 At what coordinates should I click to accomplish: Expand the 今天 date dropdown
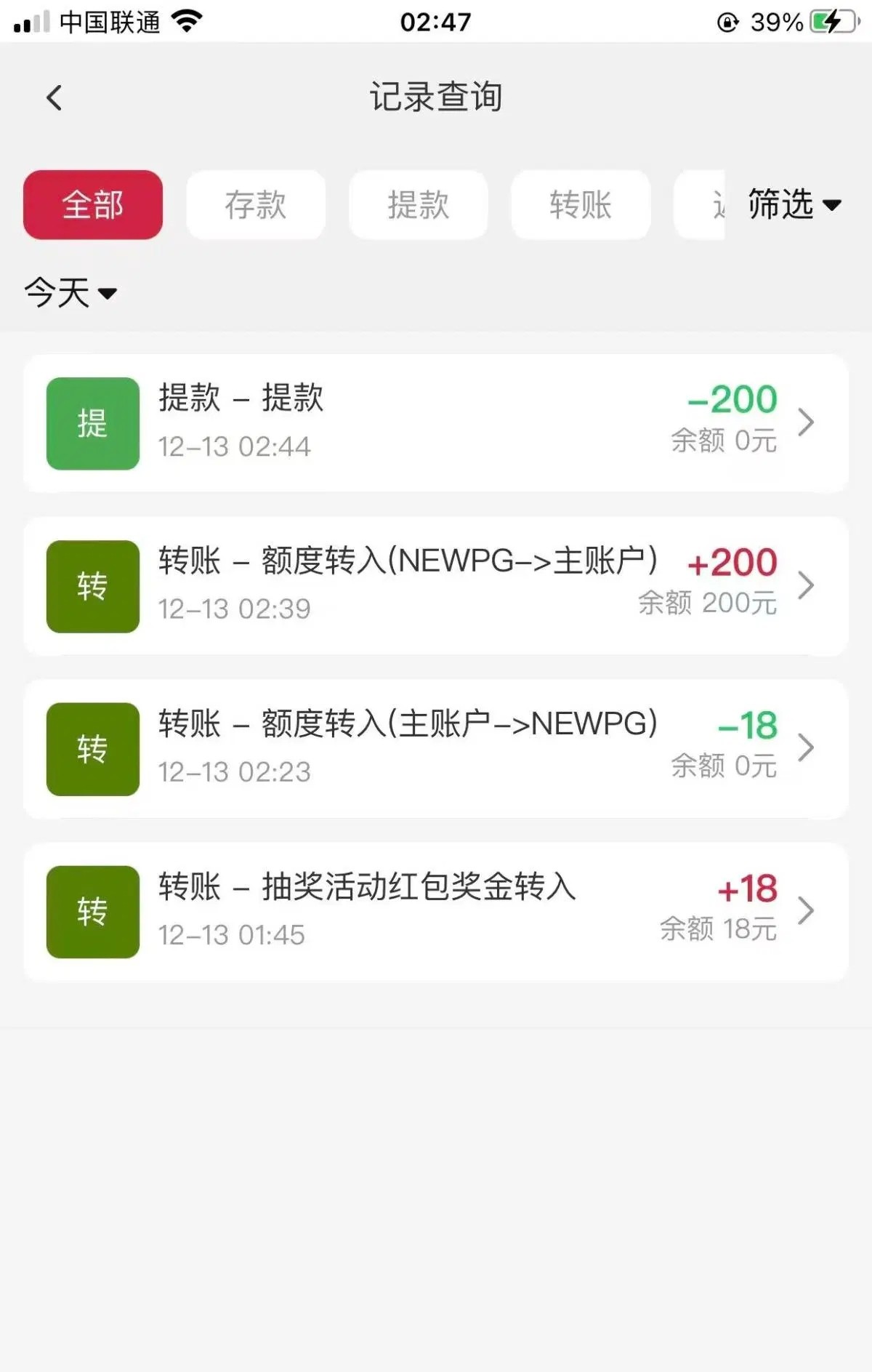70,293
